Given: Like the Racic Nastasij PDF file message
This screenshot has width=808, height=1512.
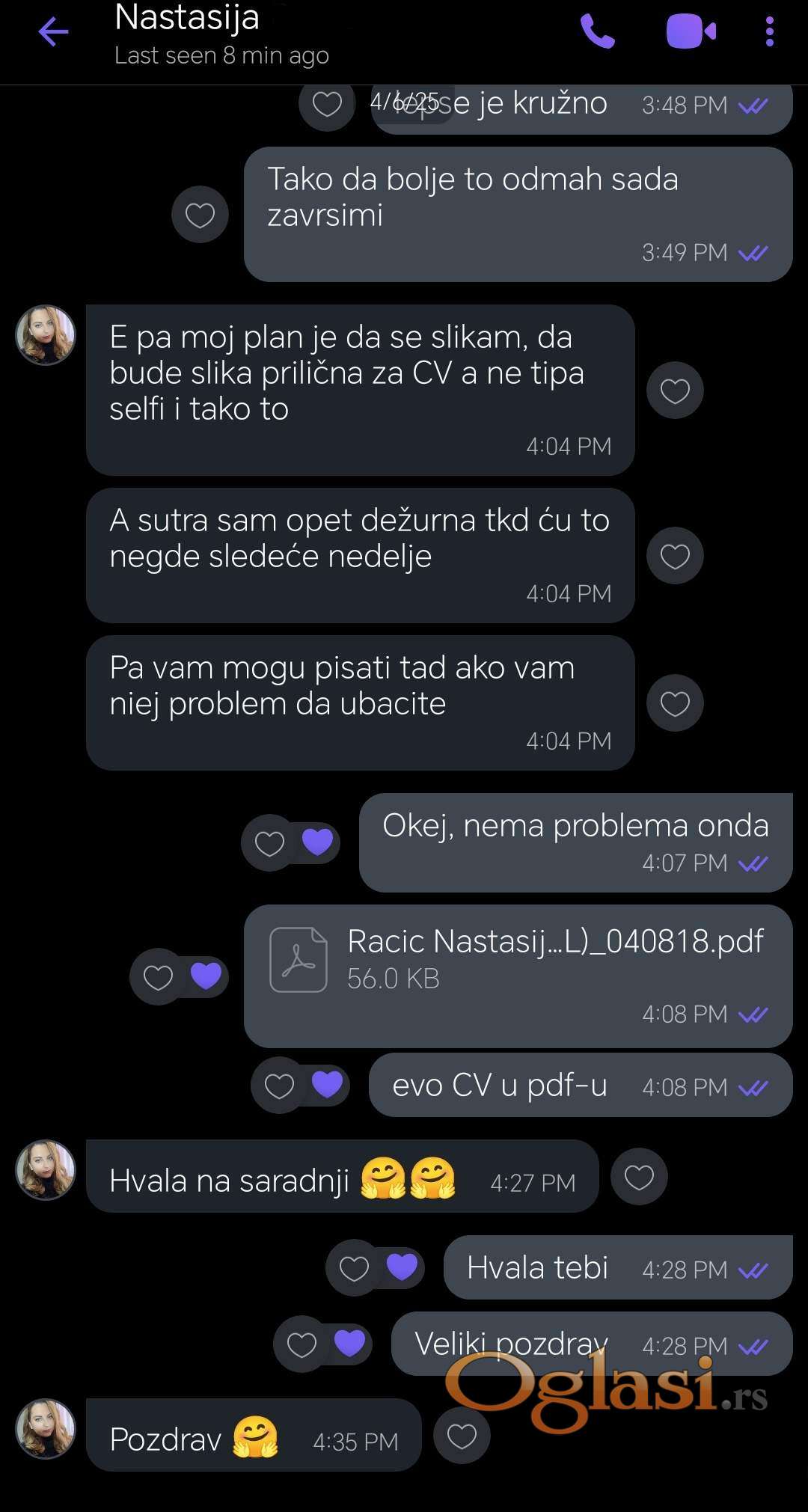Looking at the screenshot, I should (158, 977).
